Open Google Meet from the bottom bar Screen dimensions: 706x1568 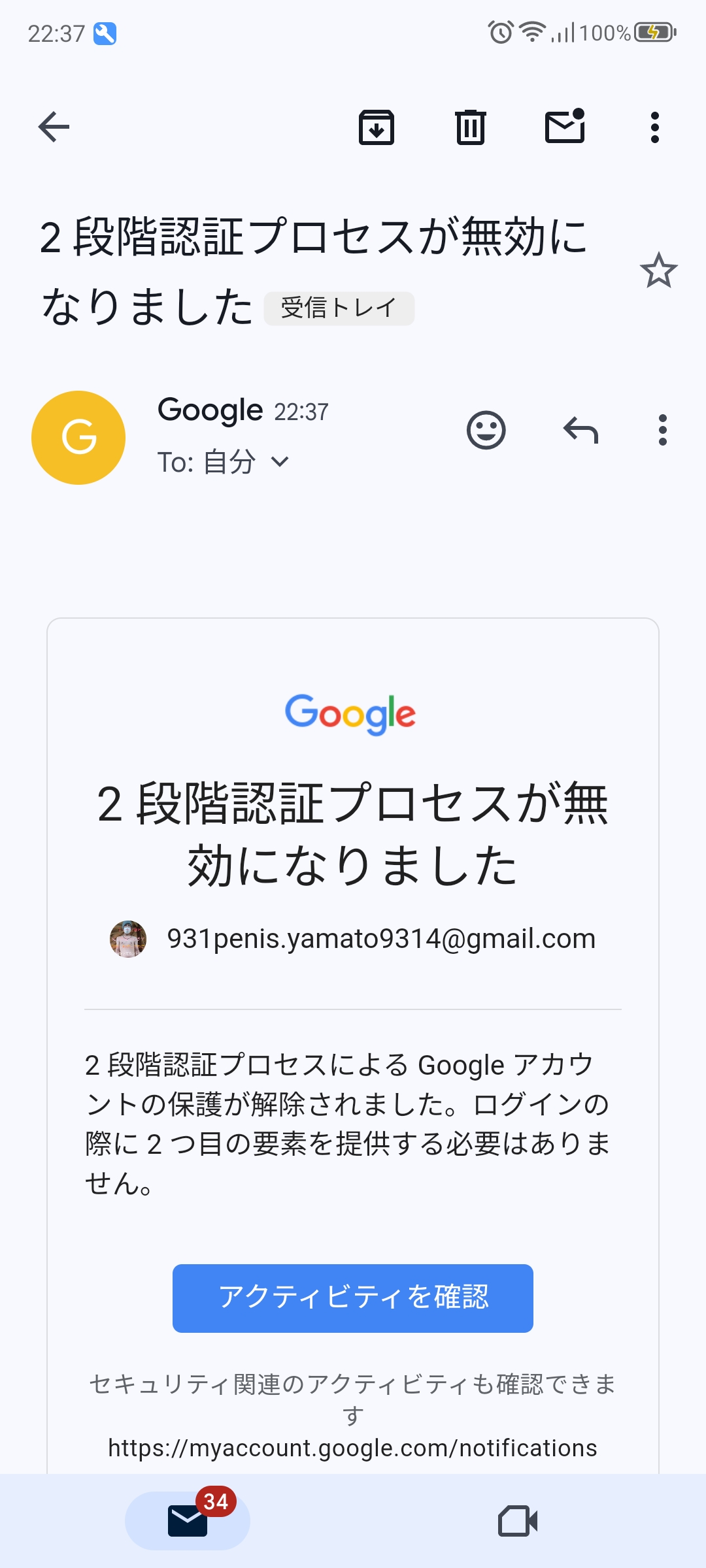pyautogui.click(x=518, y=1520)
